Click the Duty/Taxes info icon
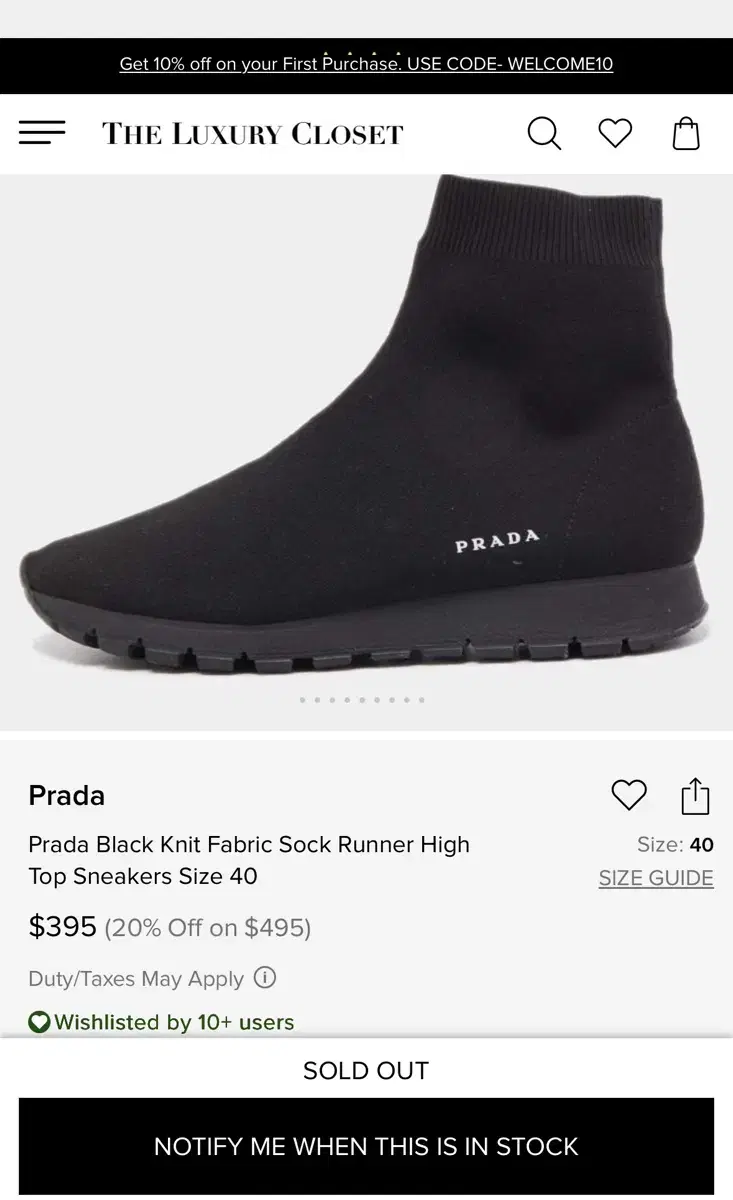Screen dimensions: 733x1200 coord(264,978)
